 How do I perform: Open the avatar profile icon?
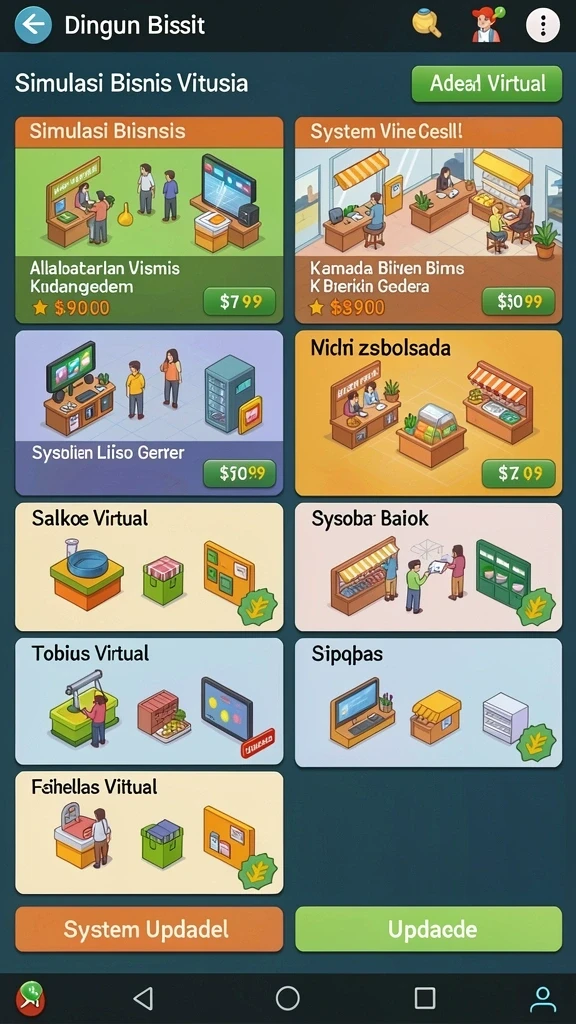coord(487,25)
